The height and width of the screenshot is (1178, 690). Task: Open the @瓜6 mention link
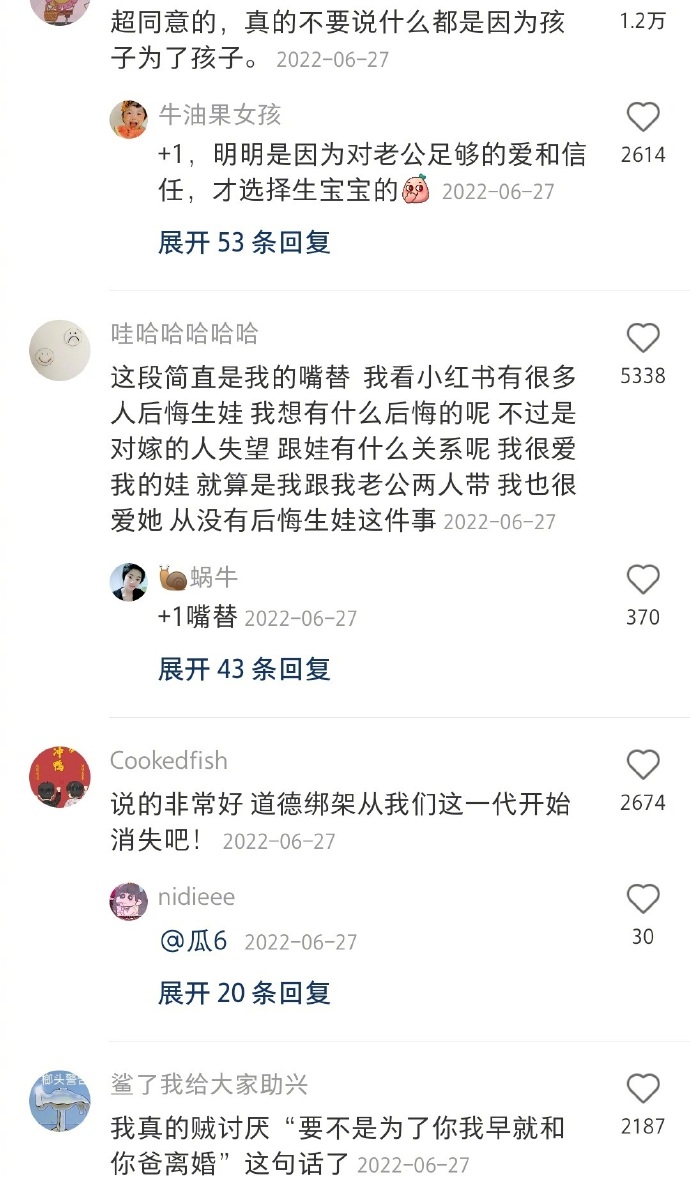pyautogui.click(x=194, y=941)
